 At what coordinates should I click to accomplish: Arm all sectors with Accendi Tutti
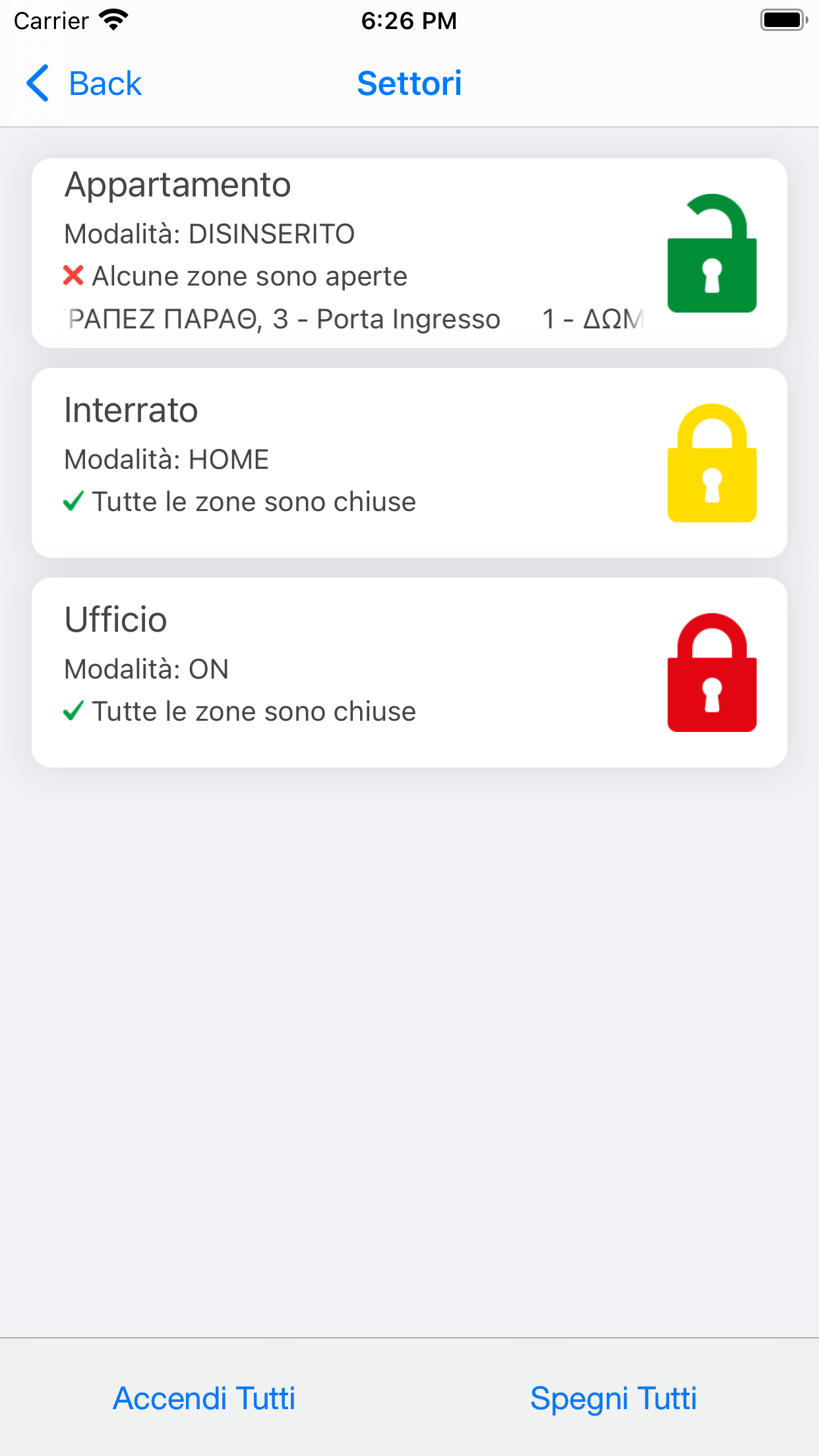(x=204, y=1398)
